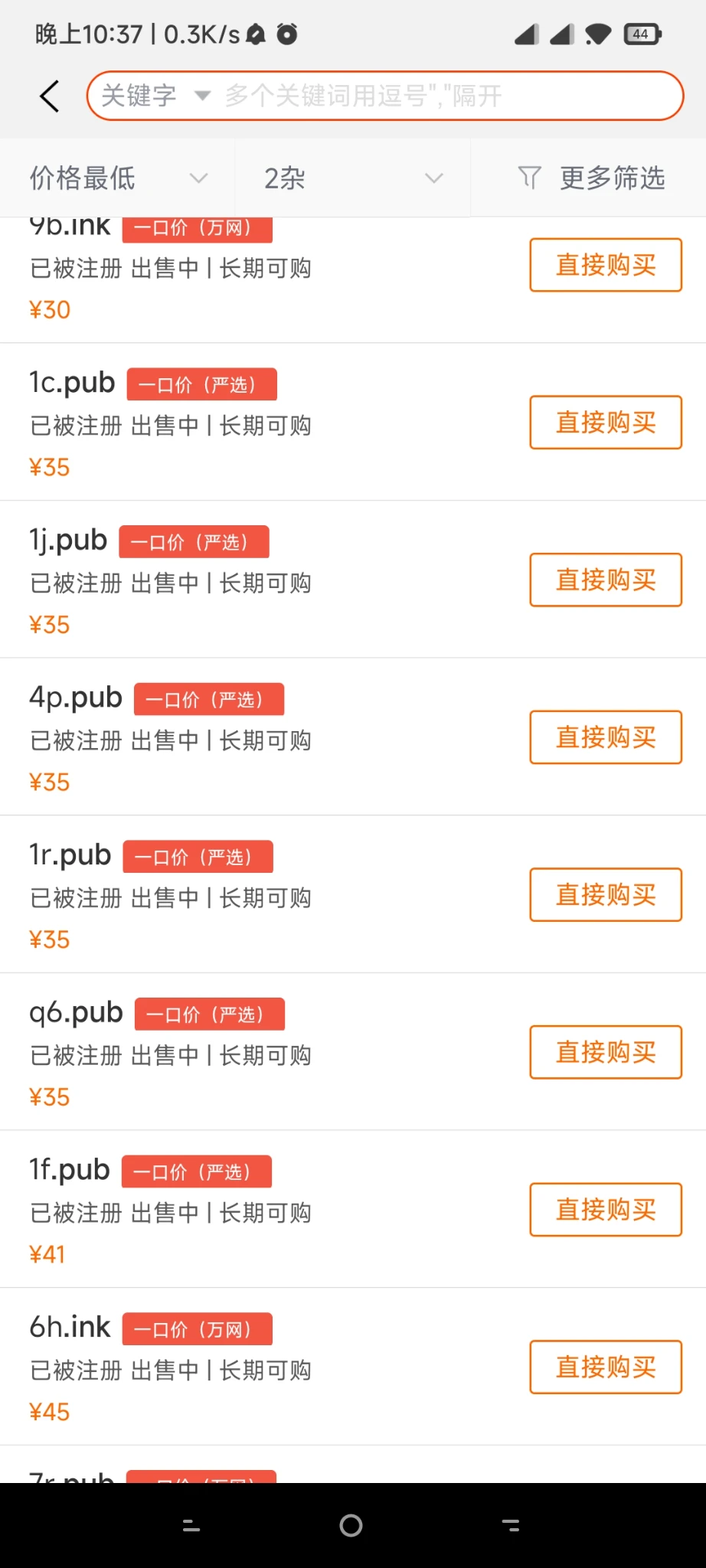Open the 1c.pub domain listing
This screenshot has width=706, height=1568.
[72, 383]
